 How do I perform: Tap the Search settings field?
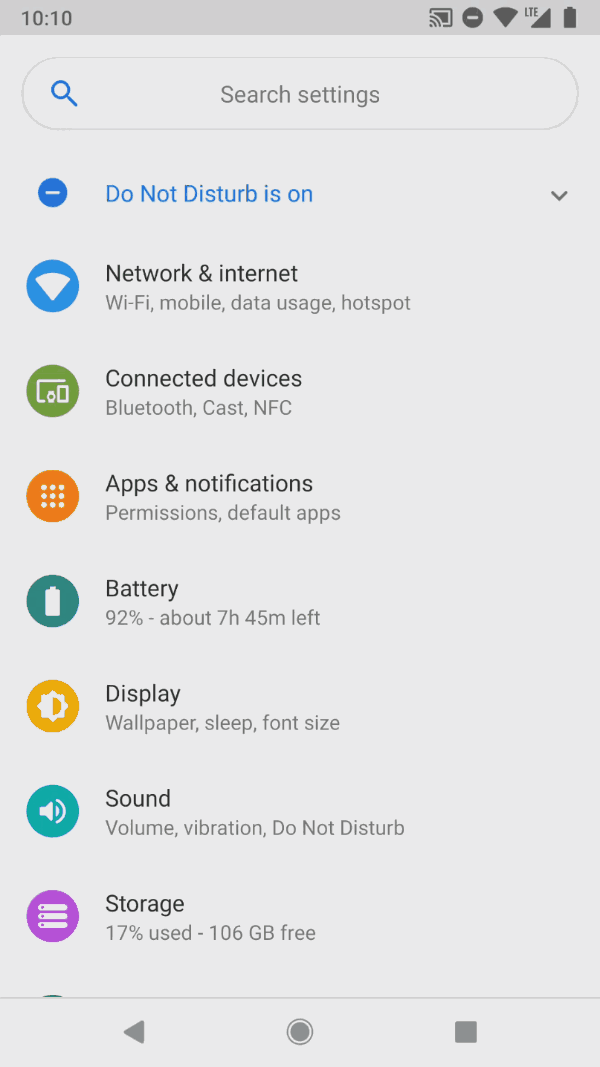point(300,95)
